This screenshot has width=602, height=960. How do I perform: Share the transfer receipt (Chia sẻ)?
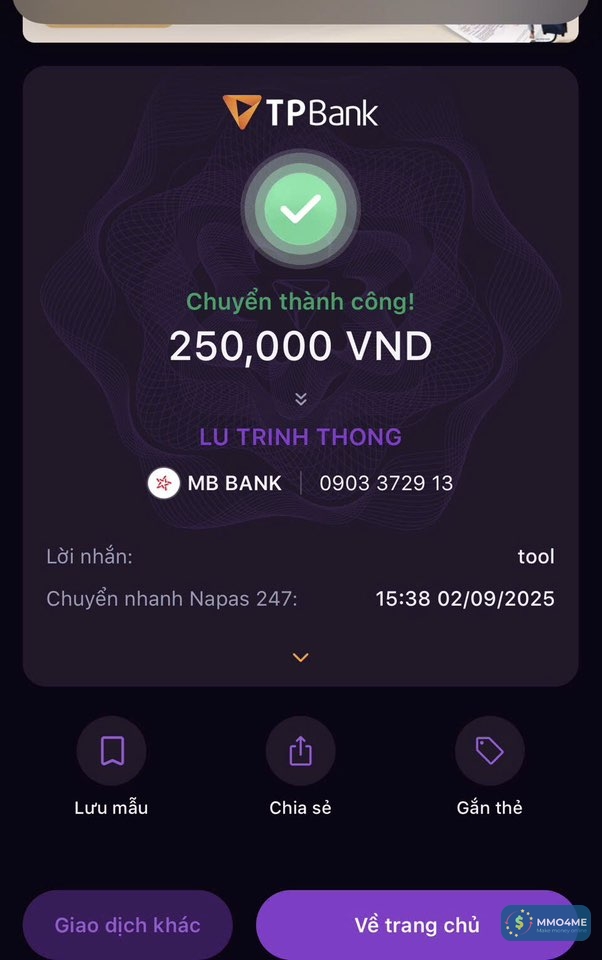click(x=300, y=751)
